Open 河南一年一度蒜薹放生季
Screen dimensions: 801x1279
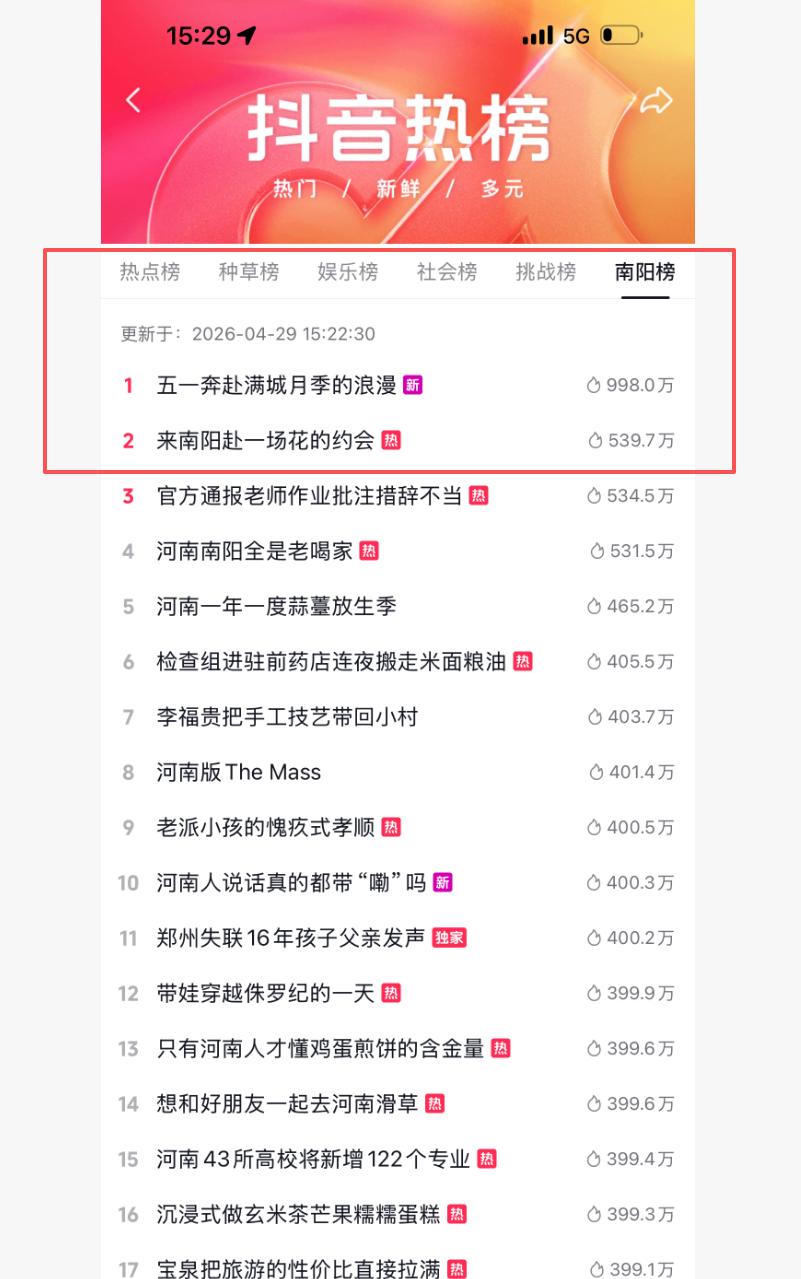tap(277, 606)
